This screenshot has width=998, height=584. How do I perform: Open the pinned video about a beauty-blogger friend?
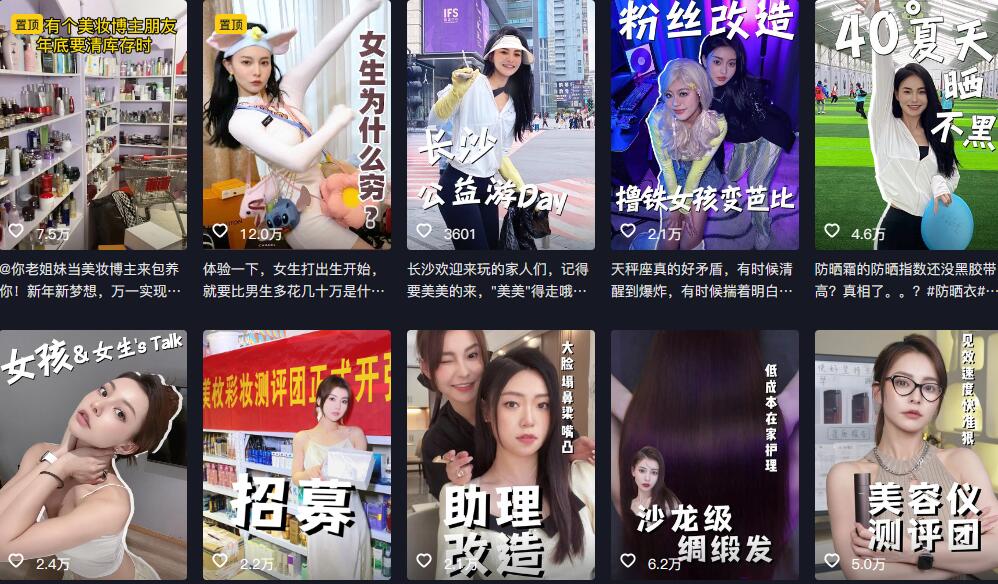[93, 125]
